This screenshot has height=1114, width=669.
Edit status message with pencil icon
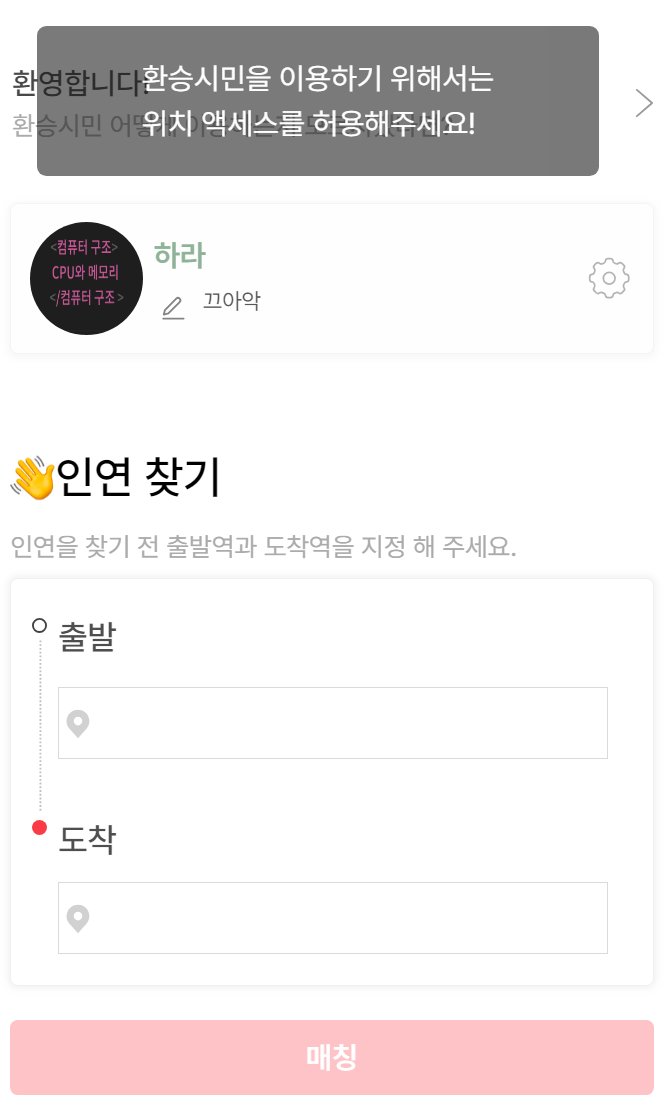tap(173, 308)
